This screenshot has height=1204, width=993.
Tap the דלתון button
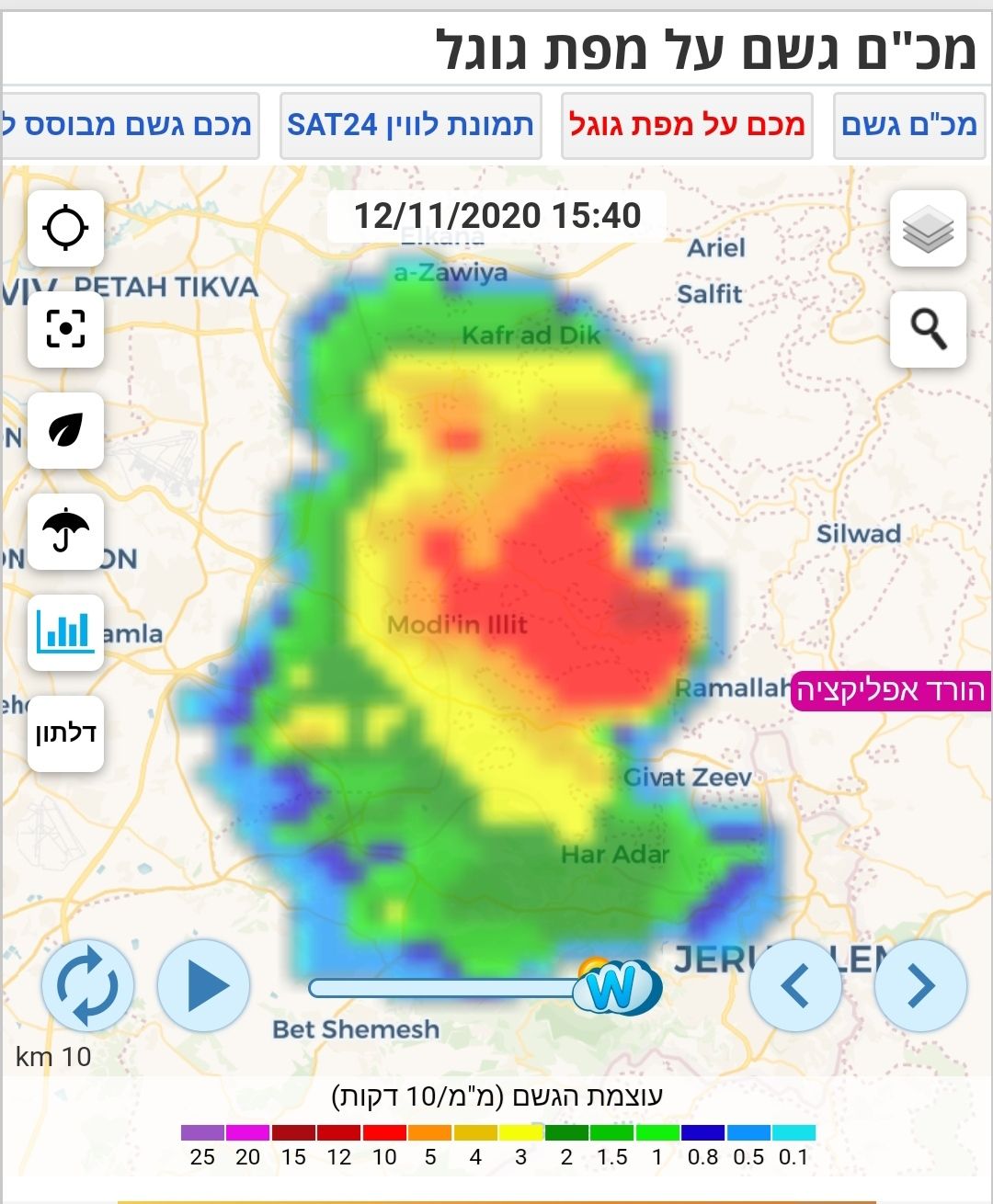point(65,733)
